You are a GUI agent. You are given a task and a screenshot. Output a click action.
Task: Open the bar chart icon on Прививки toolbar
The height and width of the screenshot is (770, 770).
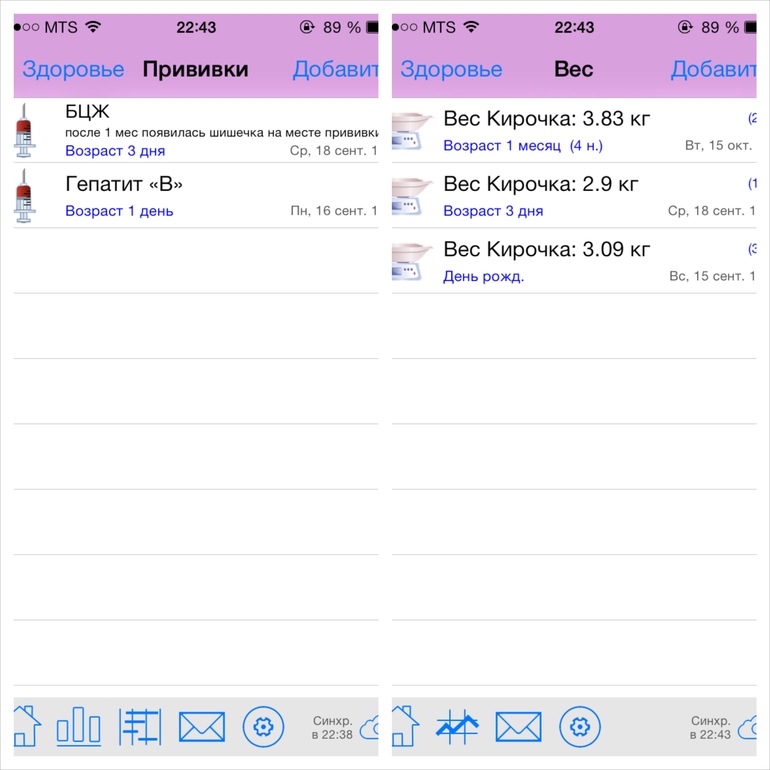[x=78, y=726]
